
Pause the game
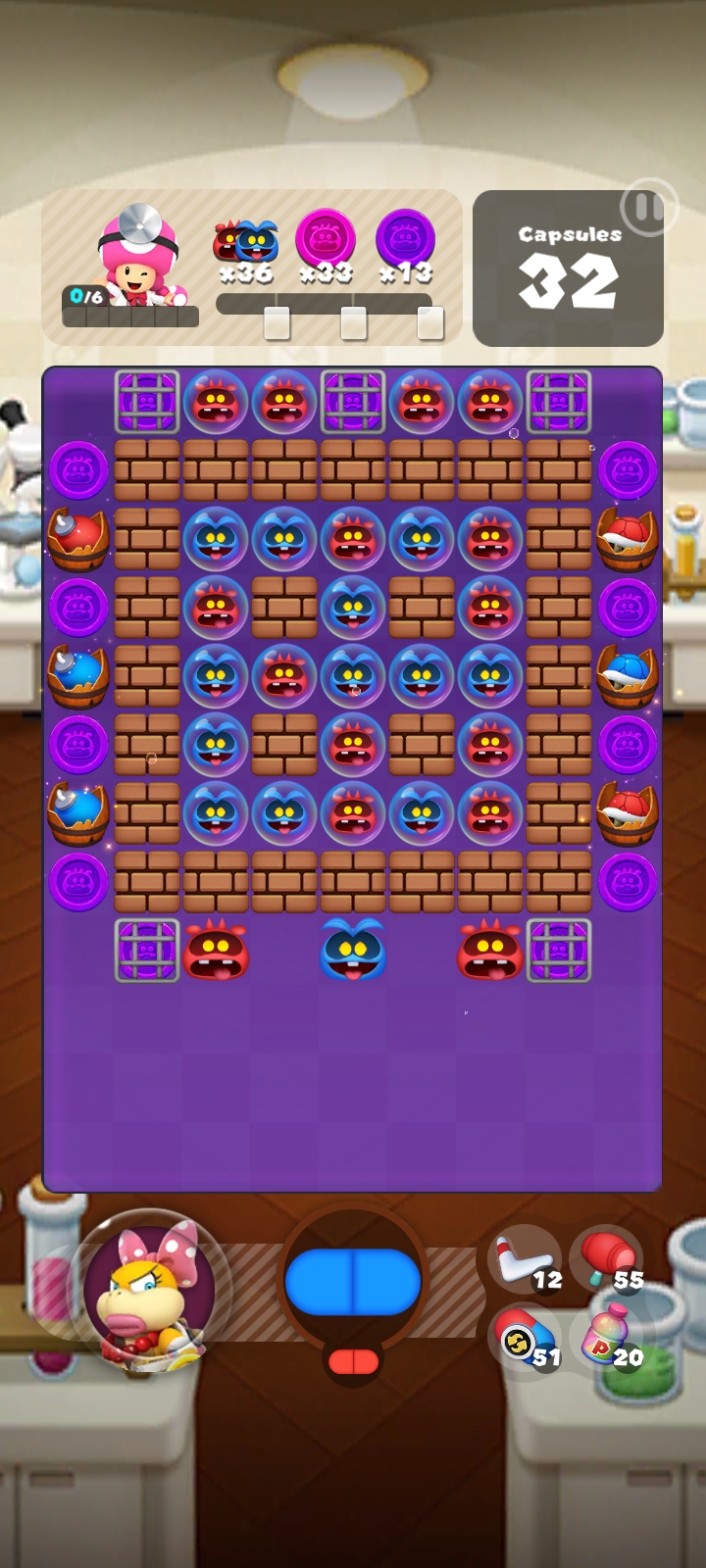coord(646,208)
